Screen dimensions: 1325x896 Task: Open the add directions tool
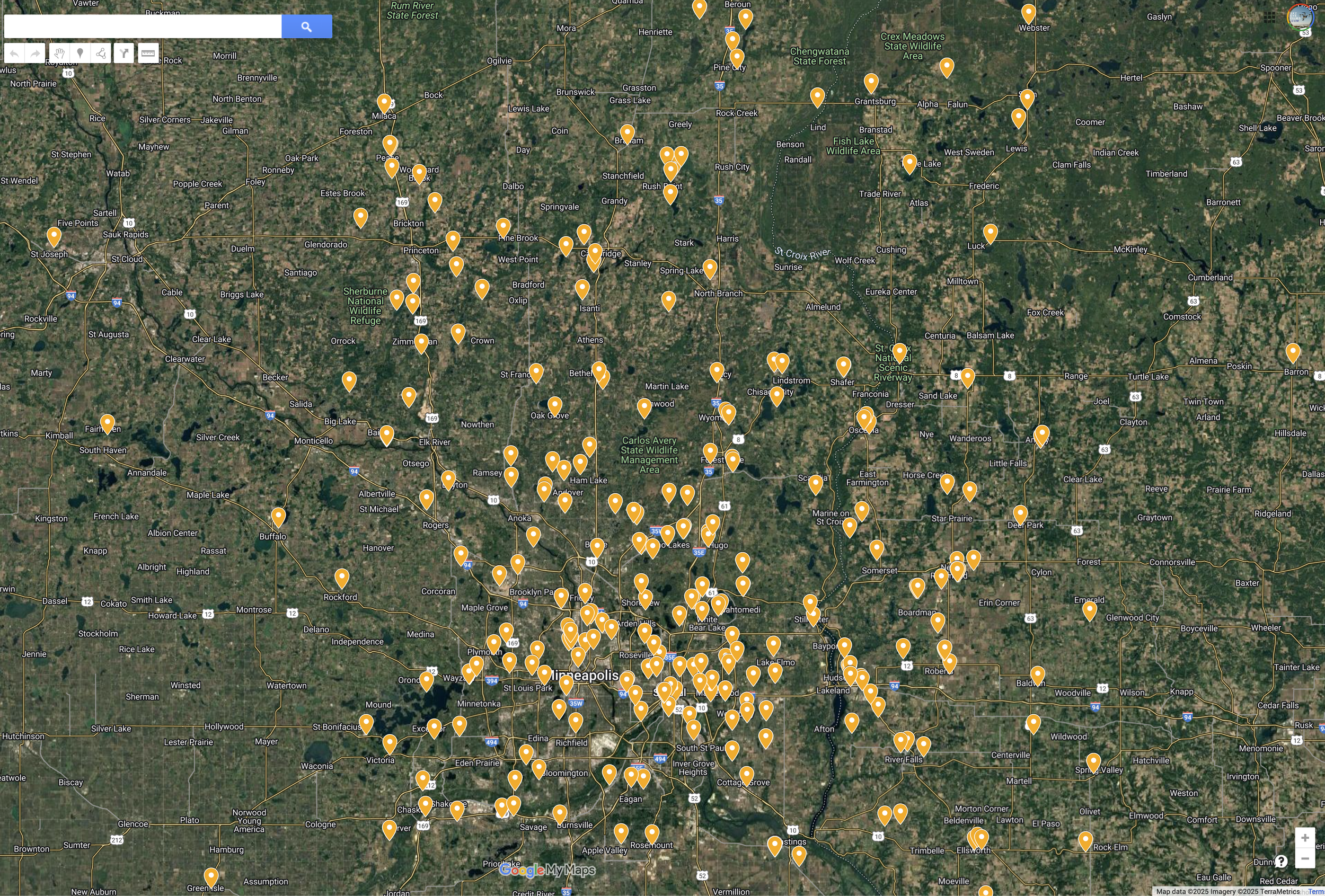(123, 54)
